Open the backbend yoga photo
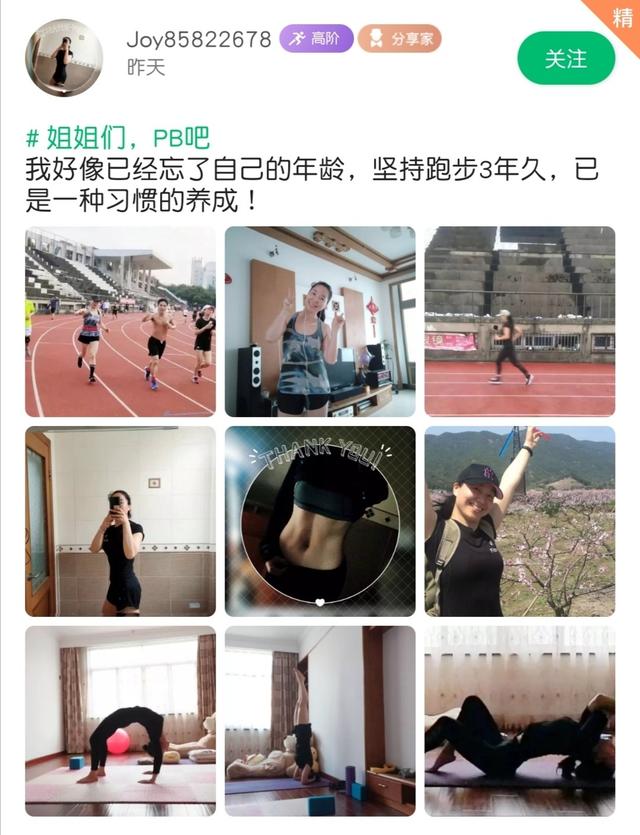The image size is (640, 835). [120, 721]
